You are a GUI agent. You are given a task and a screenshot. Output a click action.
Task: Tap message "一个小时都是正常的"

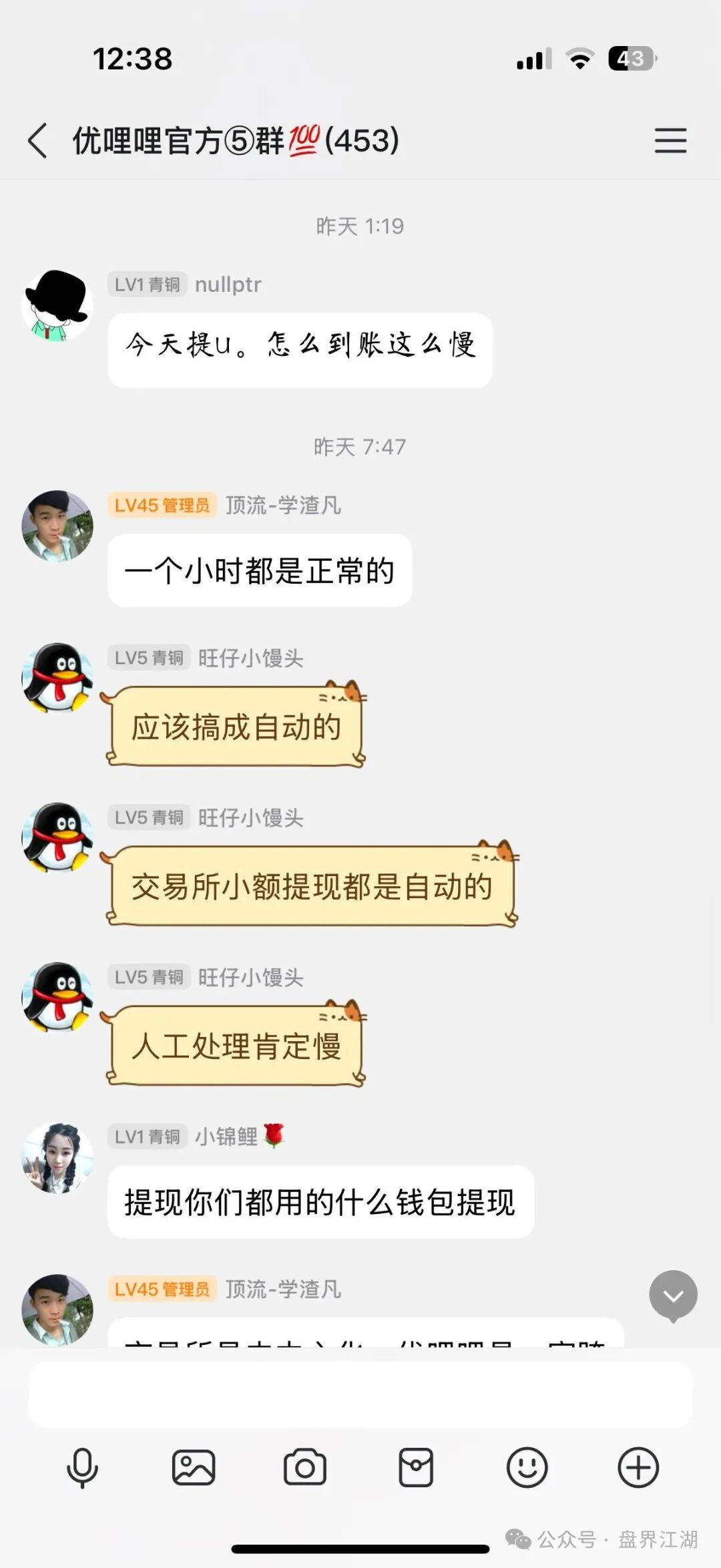coord(260,571)
